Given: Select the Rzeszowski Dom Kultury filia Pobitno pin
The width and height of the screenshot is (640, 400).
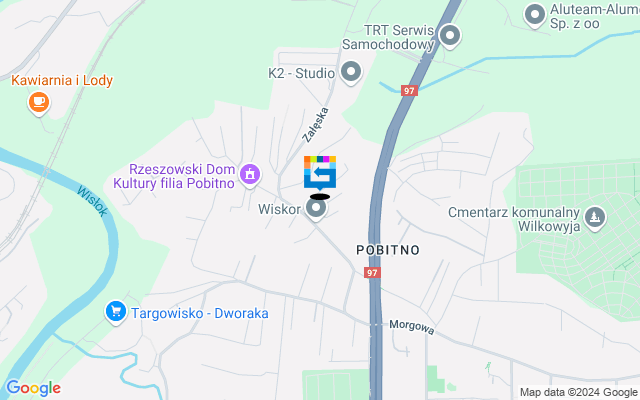Looking at the screenshot, I should coord(249,175).
